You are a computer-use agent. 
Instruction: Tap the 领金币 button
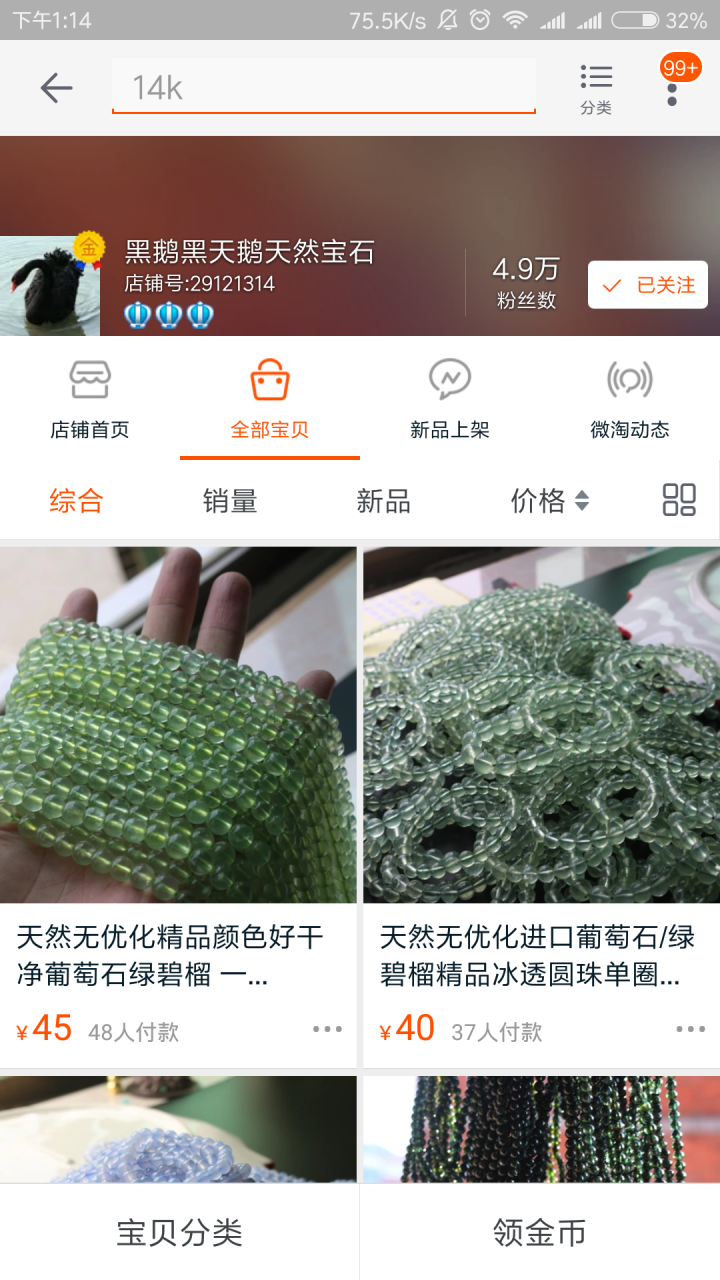point(540,1233)
